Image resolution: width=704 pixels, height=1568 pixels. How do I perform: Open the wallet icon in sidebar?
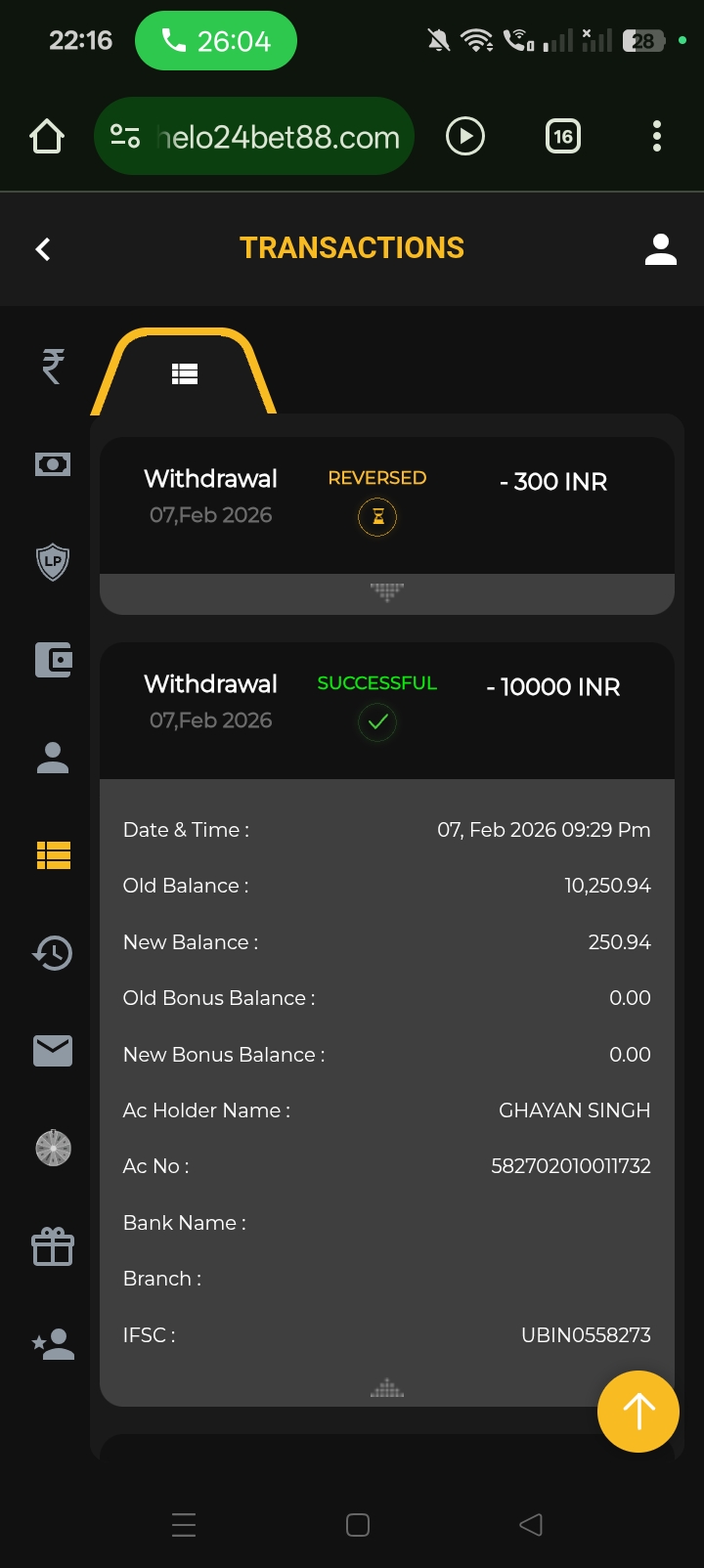coord(53,660)
